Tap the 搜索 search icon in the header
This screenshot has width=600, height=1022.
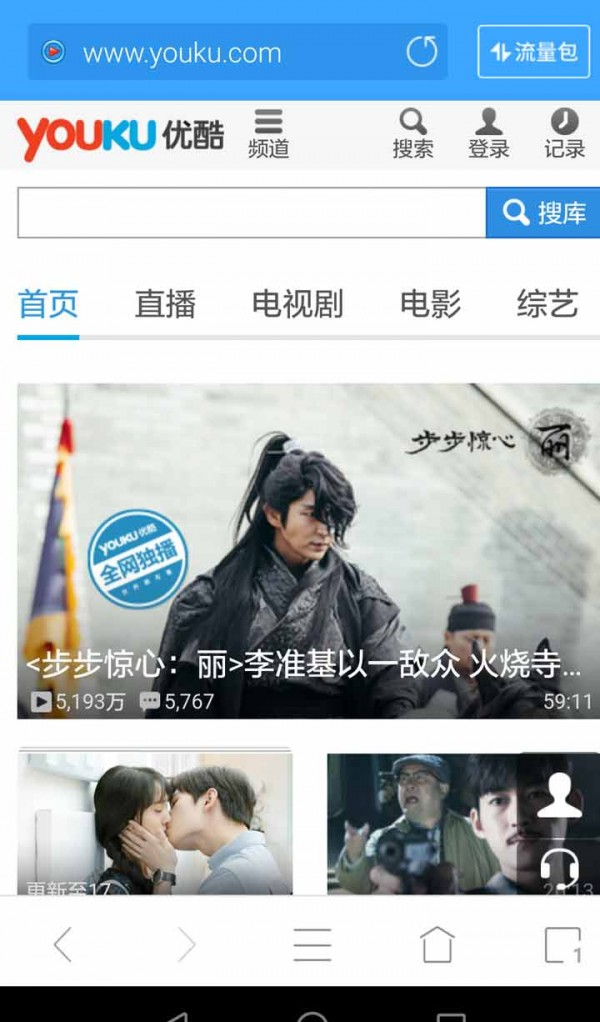click(413, 134)
